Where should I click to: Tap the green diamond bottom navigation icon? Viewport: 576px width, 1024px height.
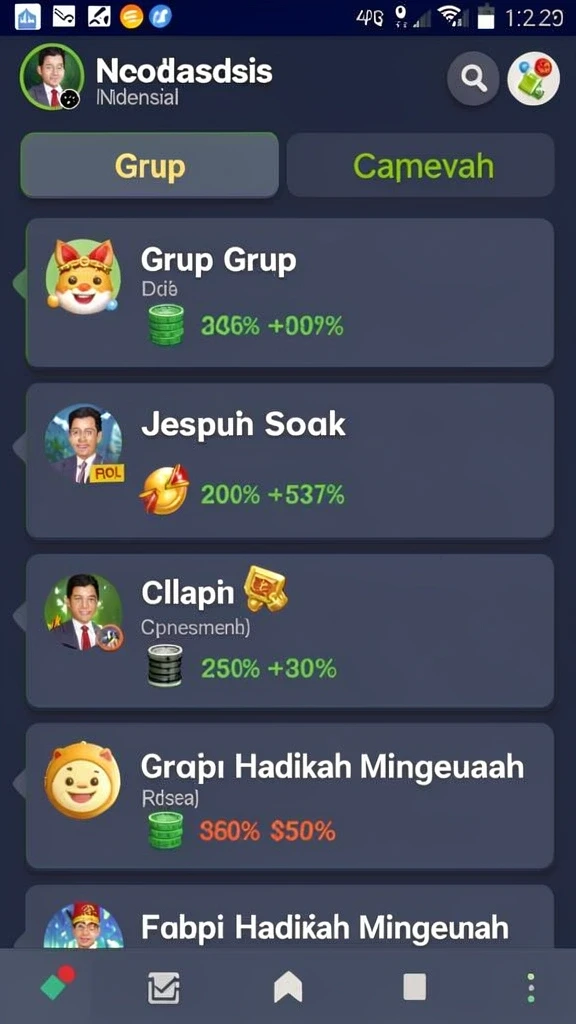point(57,983)
